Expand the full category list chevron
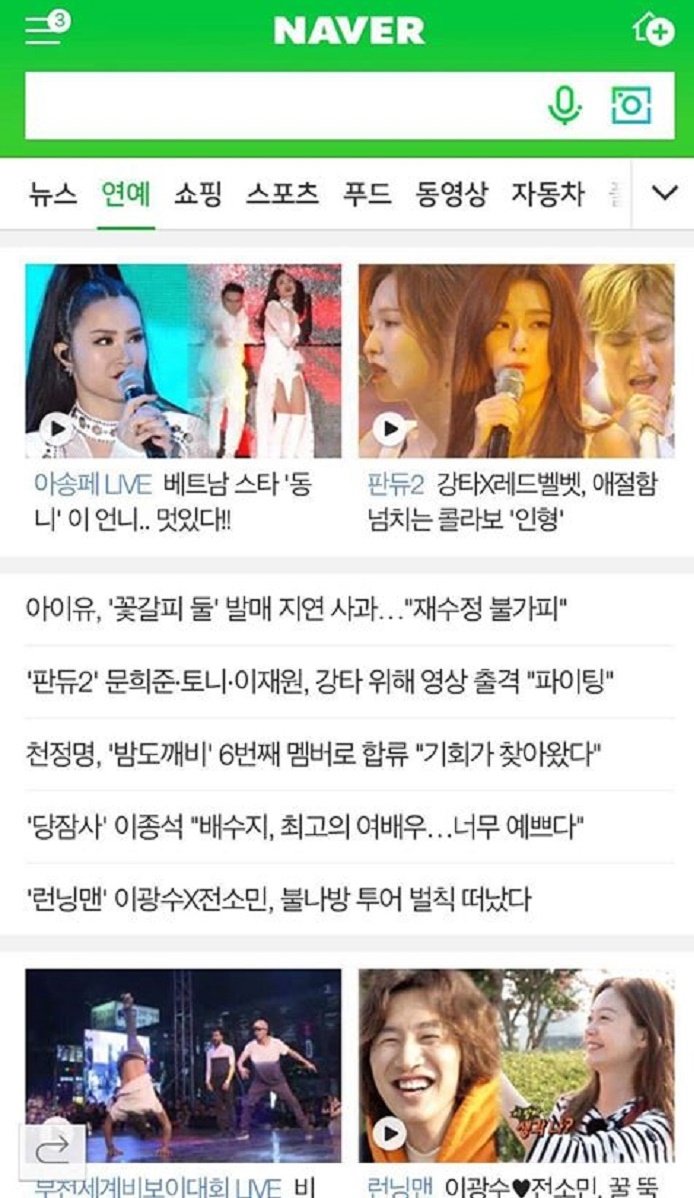 (x=664, y=193)
